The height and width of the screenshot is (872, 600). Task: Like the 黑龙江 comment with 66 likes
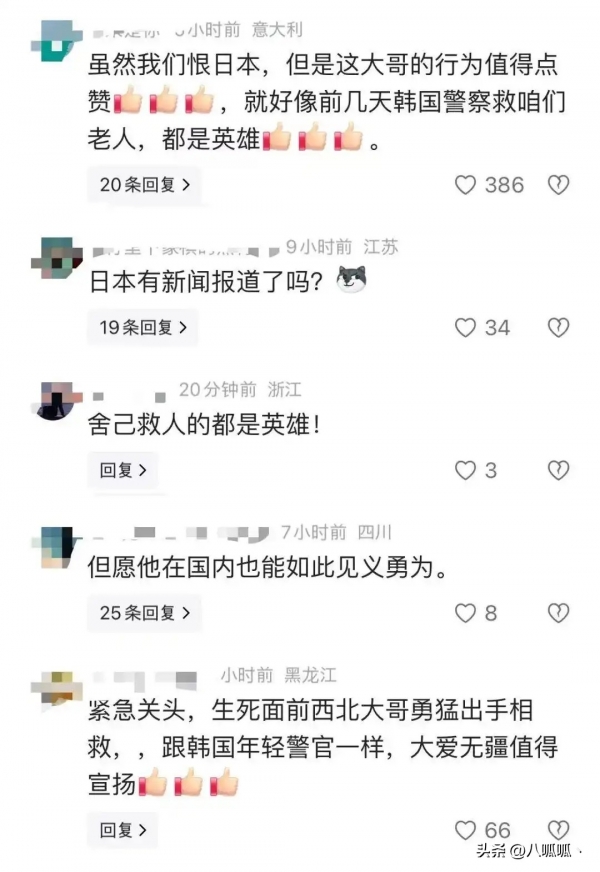pyautogui.click(x=465, y=829)
